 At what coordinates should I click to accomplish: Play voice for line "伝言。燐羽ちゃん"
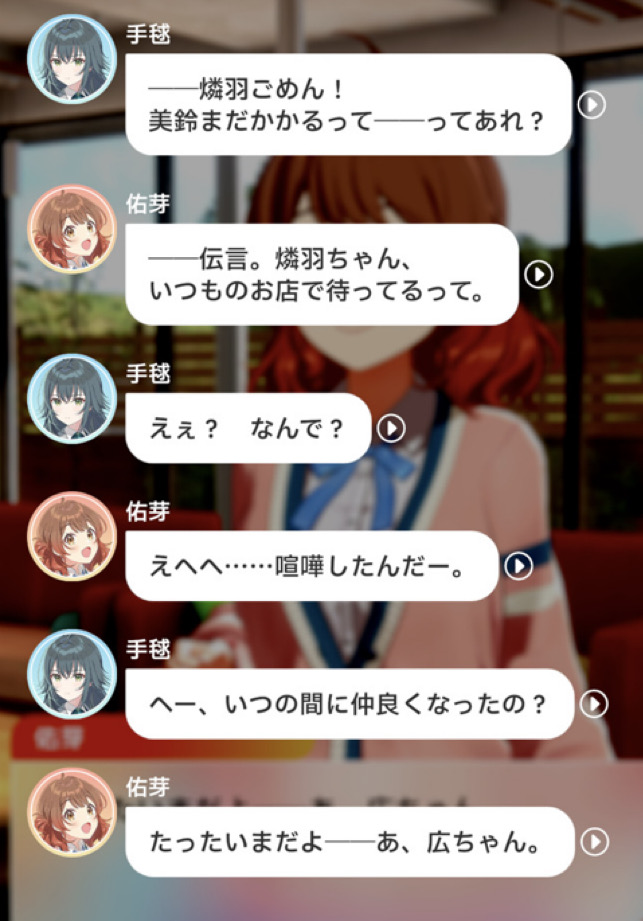(x=539, y=275)
